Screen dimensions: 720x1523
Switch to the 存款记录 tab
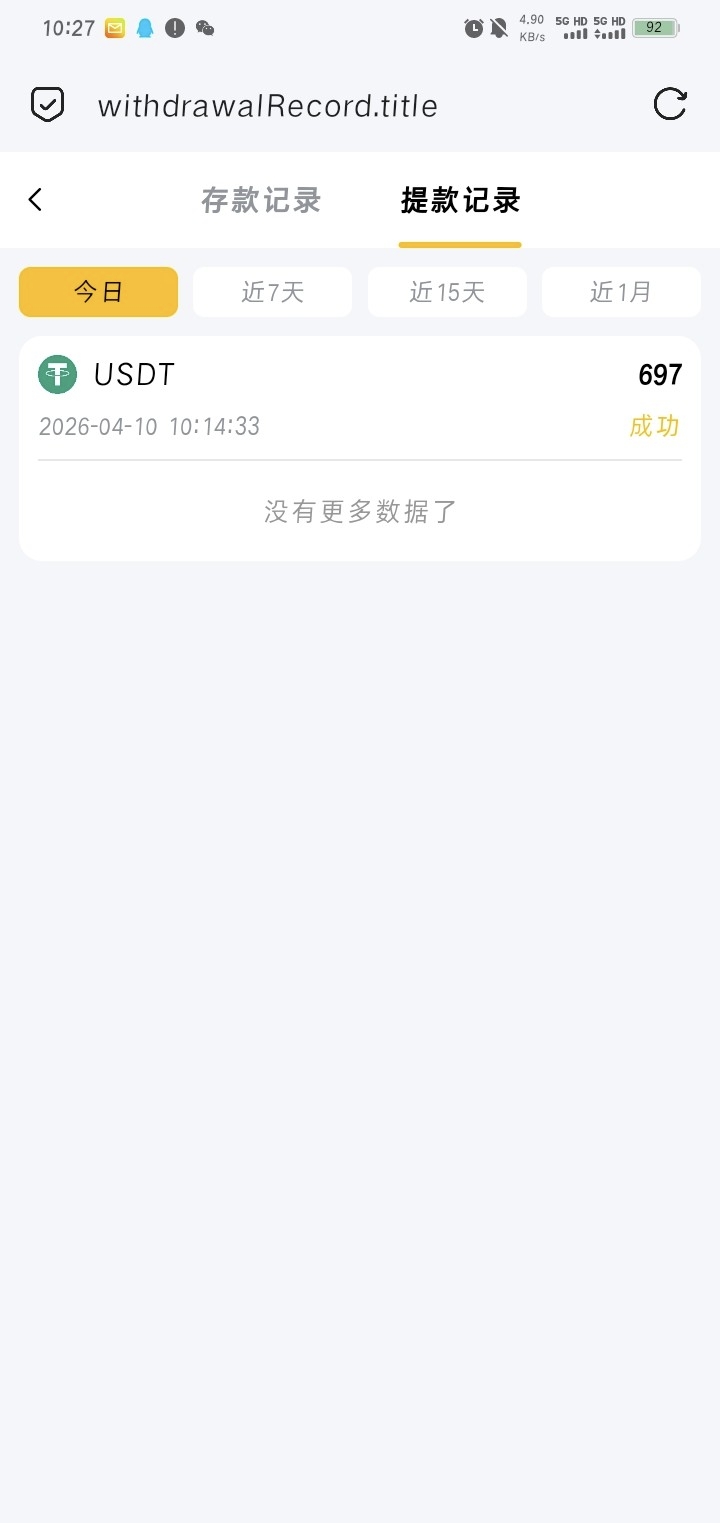[x=261, y=200]
